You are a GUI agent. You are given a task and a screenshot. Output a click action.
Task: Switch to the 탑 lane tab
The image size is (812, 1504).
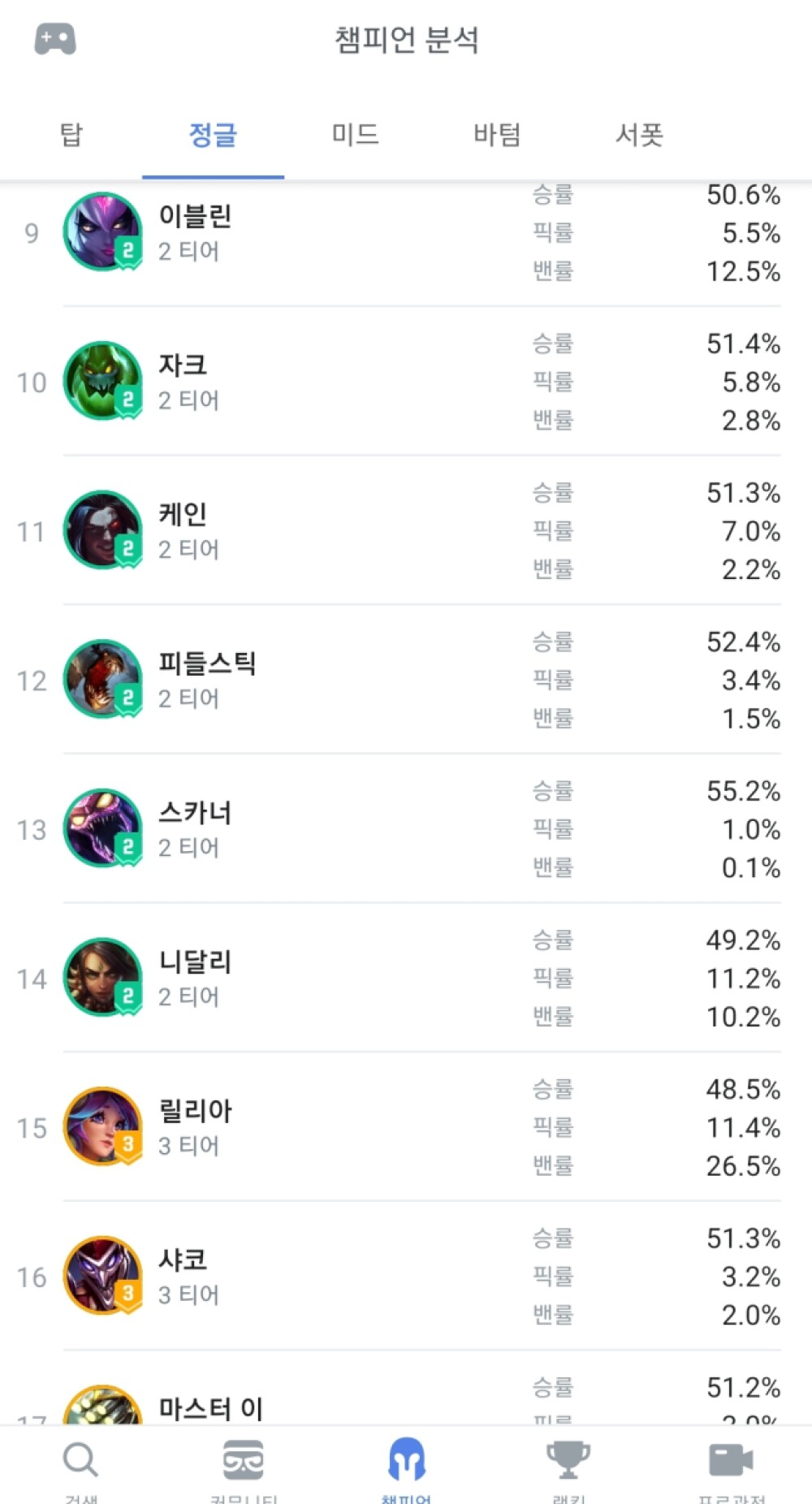pos(71,134)
